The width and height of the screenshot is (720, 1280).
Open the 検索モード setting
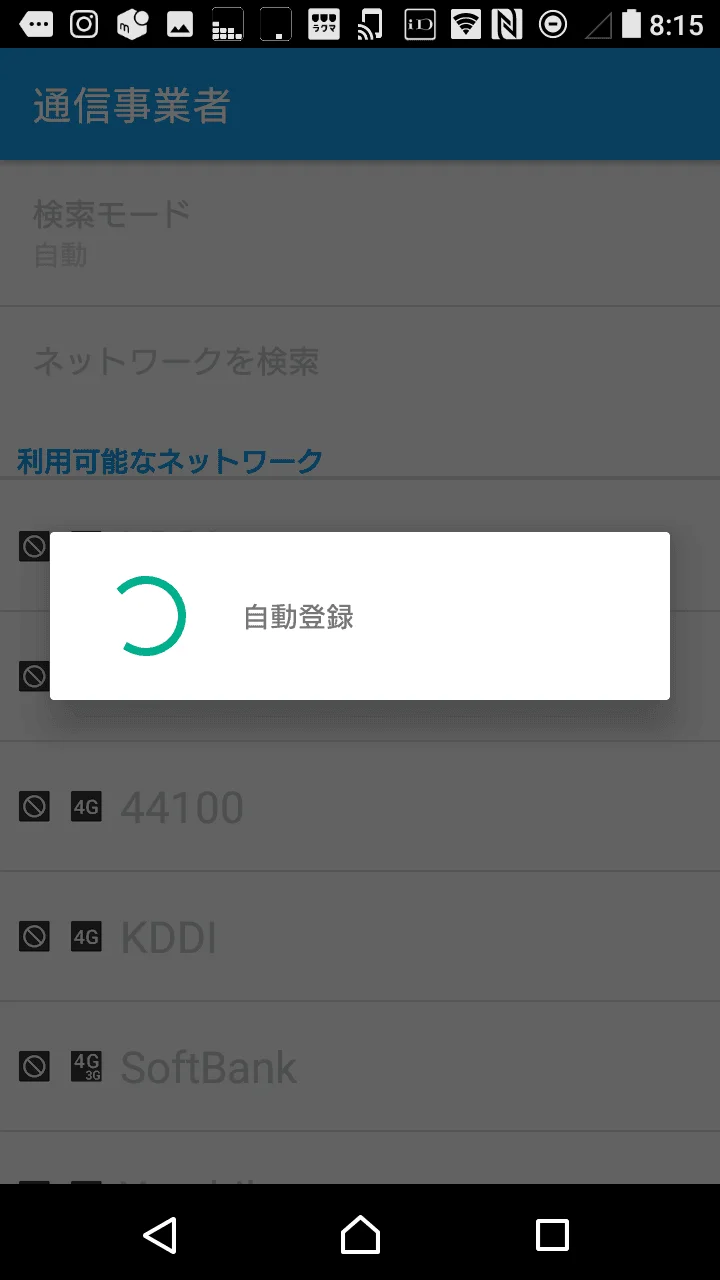click(360, 233)
